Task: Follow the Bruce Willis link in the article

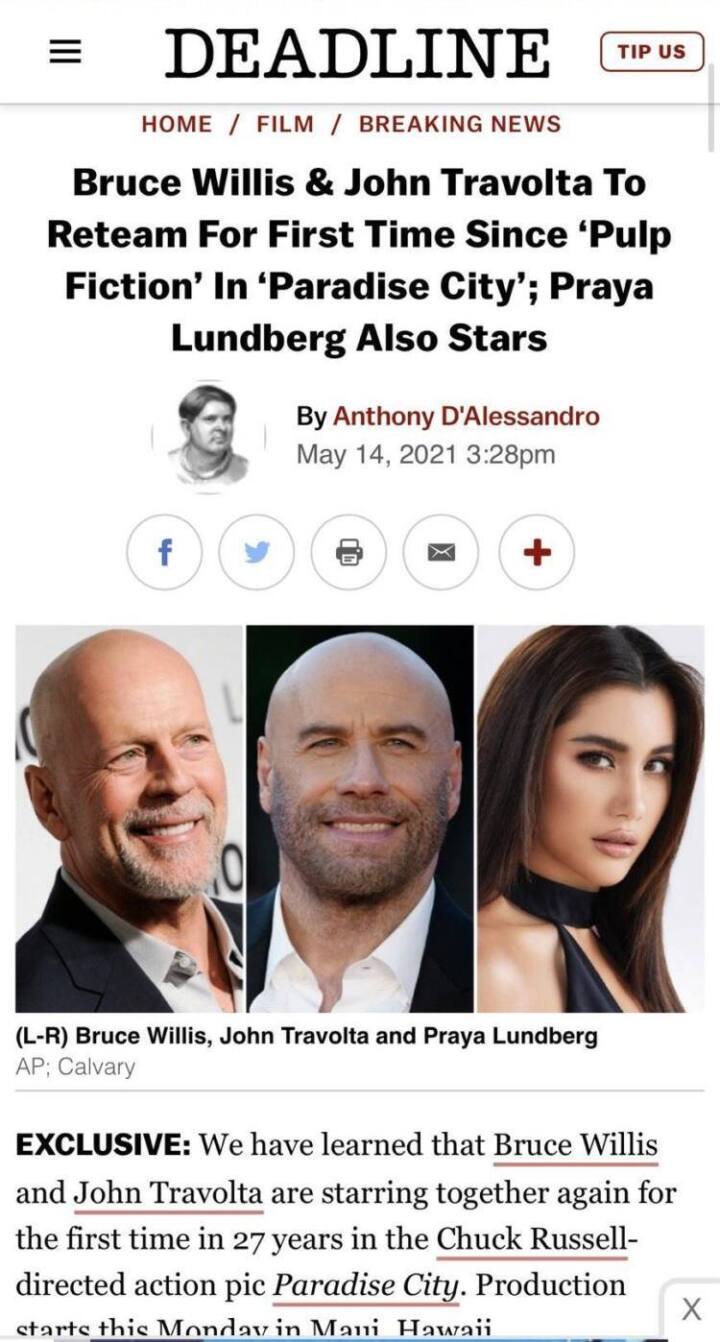Action: point(575,1146)
